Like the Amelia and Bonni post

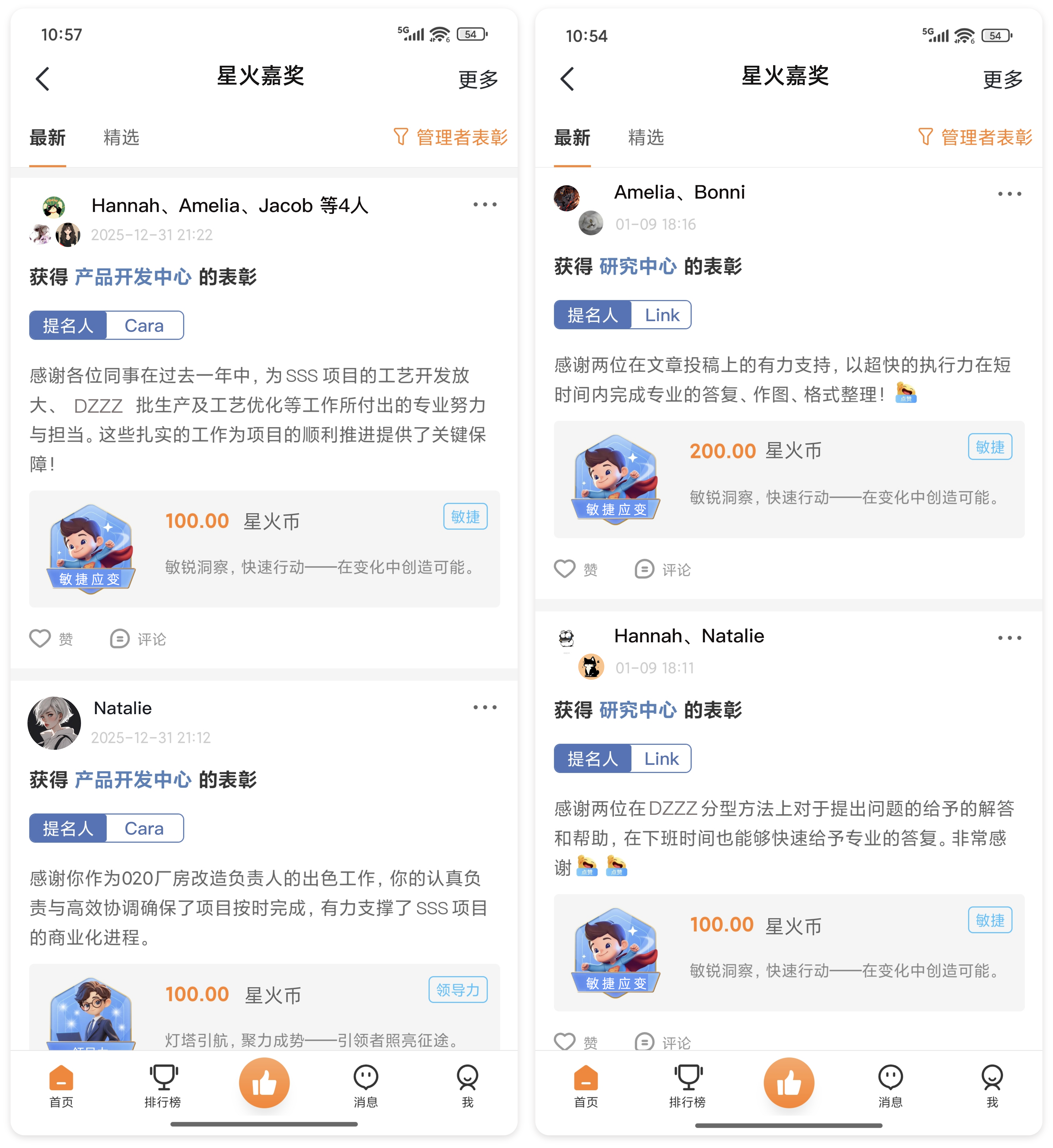(x=565, y=569)
